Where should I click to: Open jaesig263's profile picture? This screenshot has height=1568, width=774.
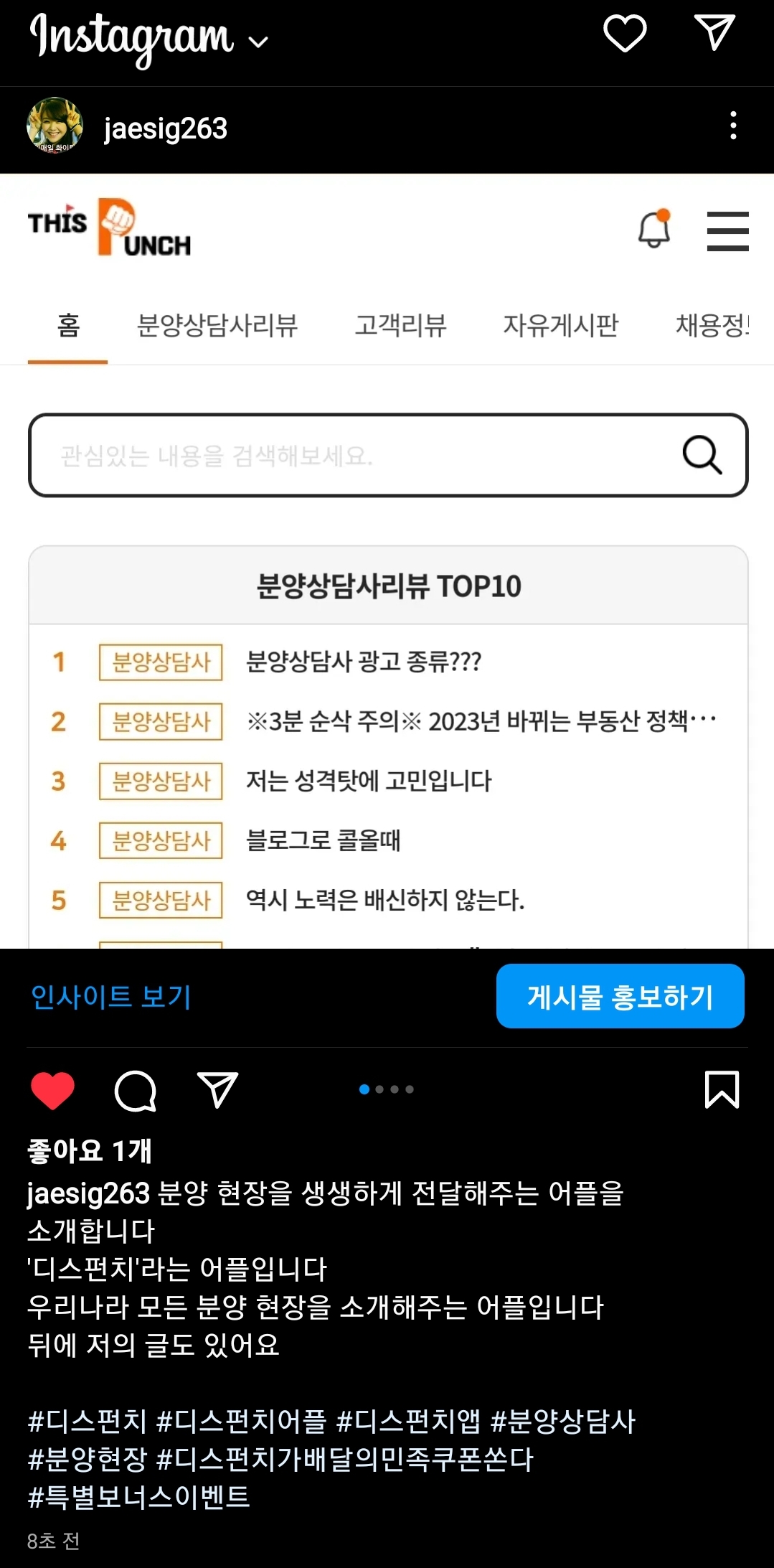pyautogui.click(x=55, y=126)
